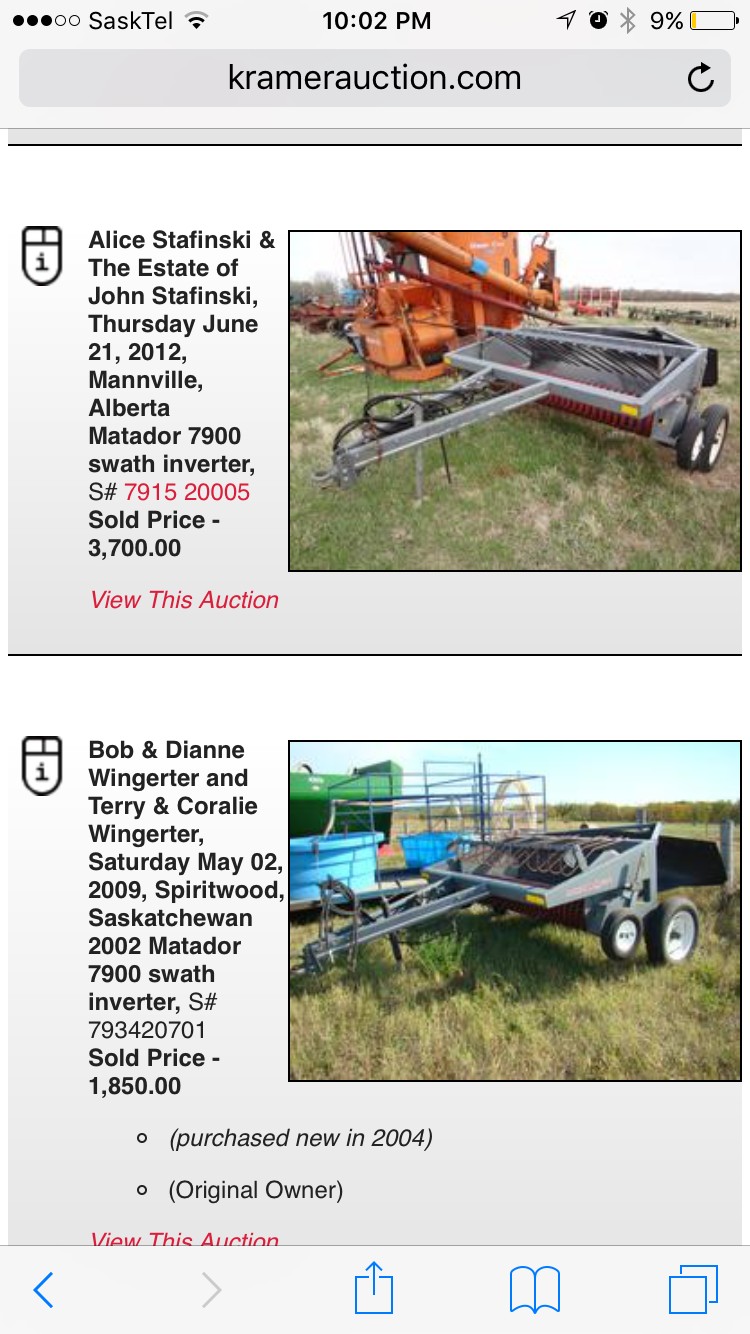The width and height of the screenshot is (750, 1334).
Task: Open the share sheet
Action: click(x=374, y=1288)
